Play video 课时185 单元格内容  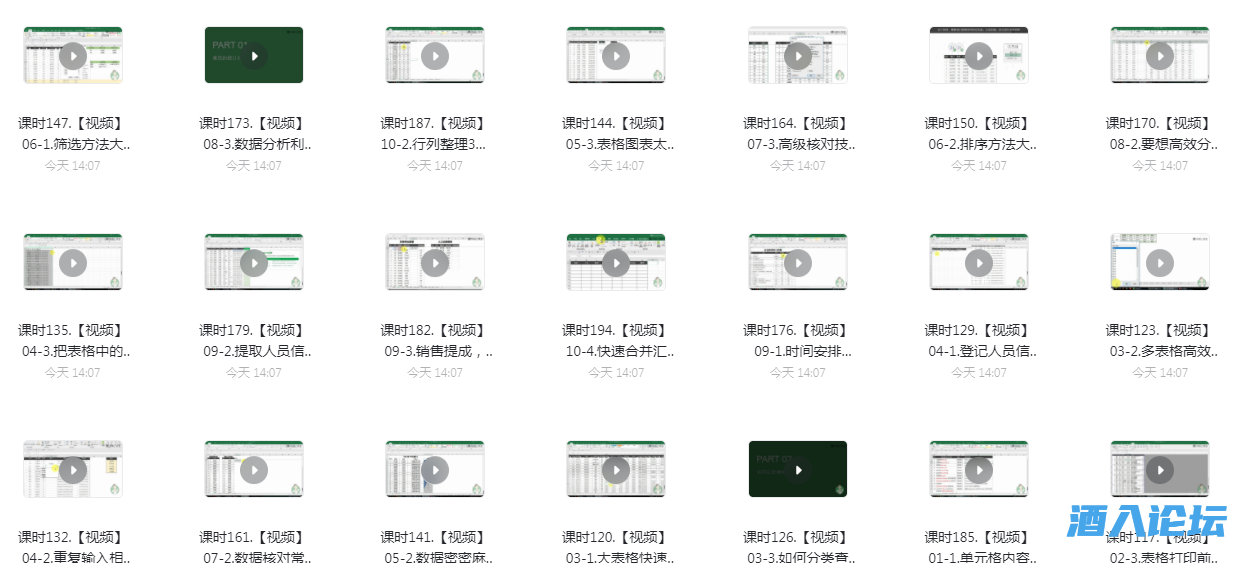point(979,470)
